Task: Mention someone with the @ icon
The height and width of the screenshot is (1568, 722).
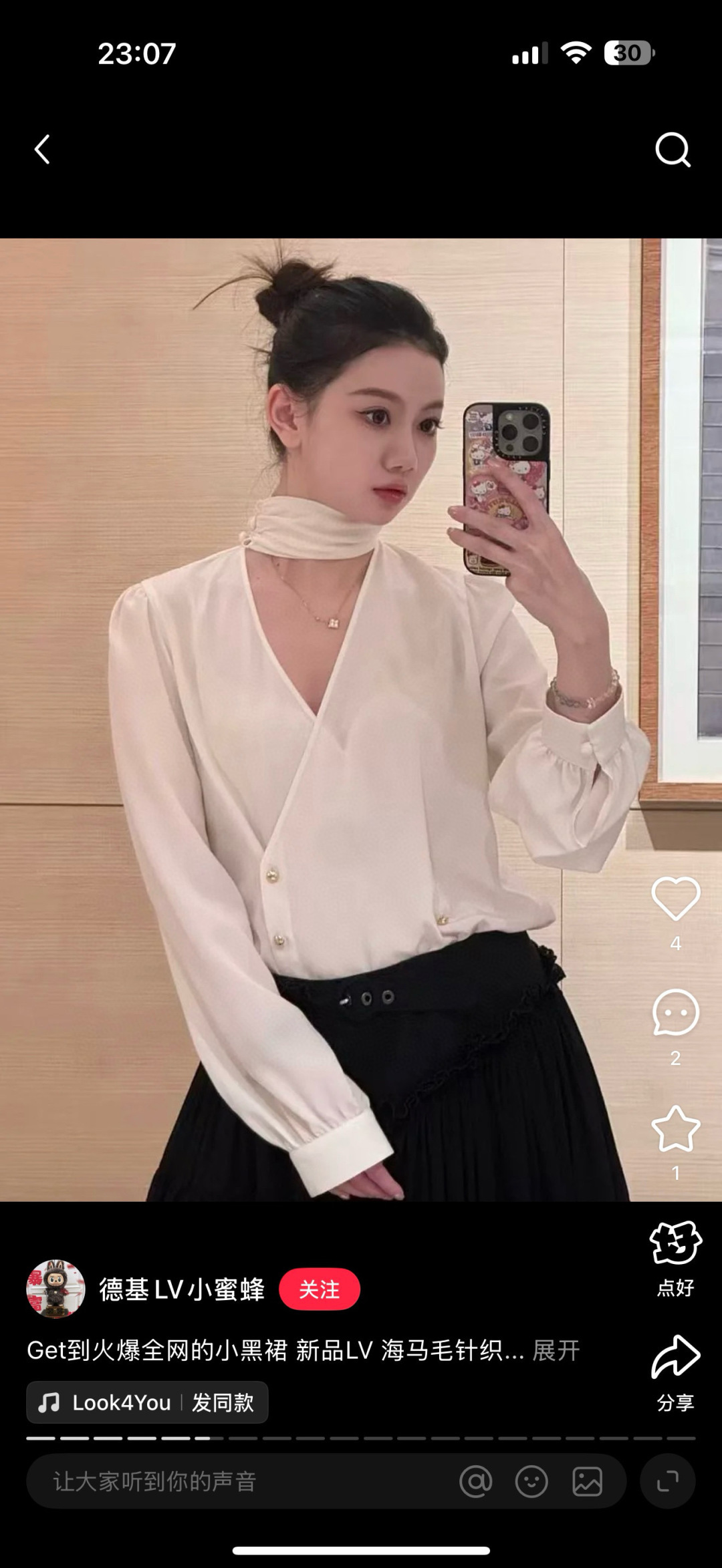Action: click(x=476, y=1481)
